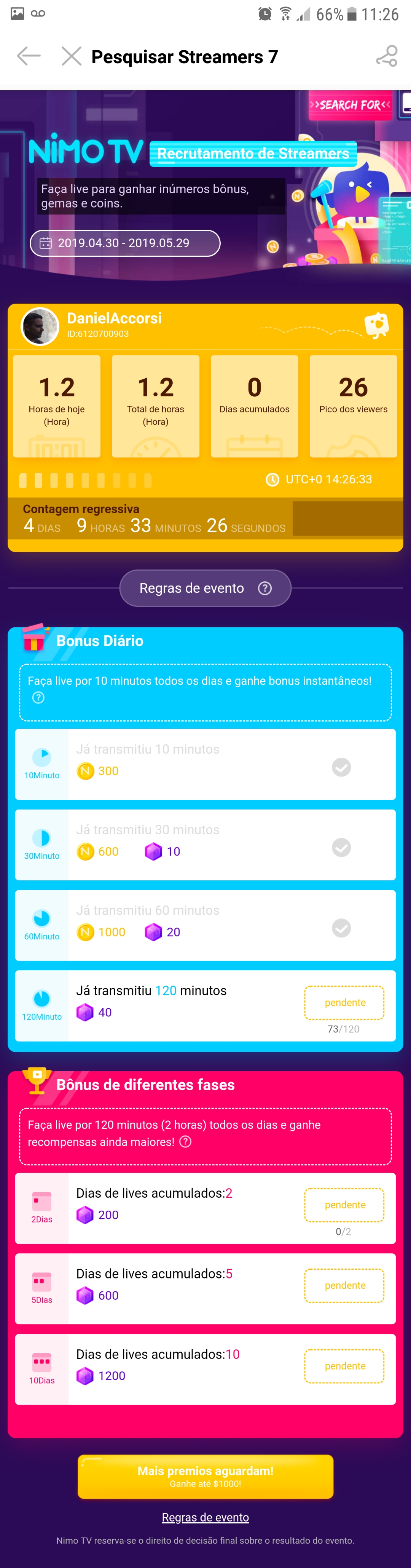Tap pendente for 5 accumulated live days

[344, 1285]
